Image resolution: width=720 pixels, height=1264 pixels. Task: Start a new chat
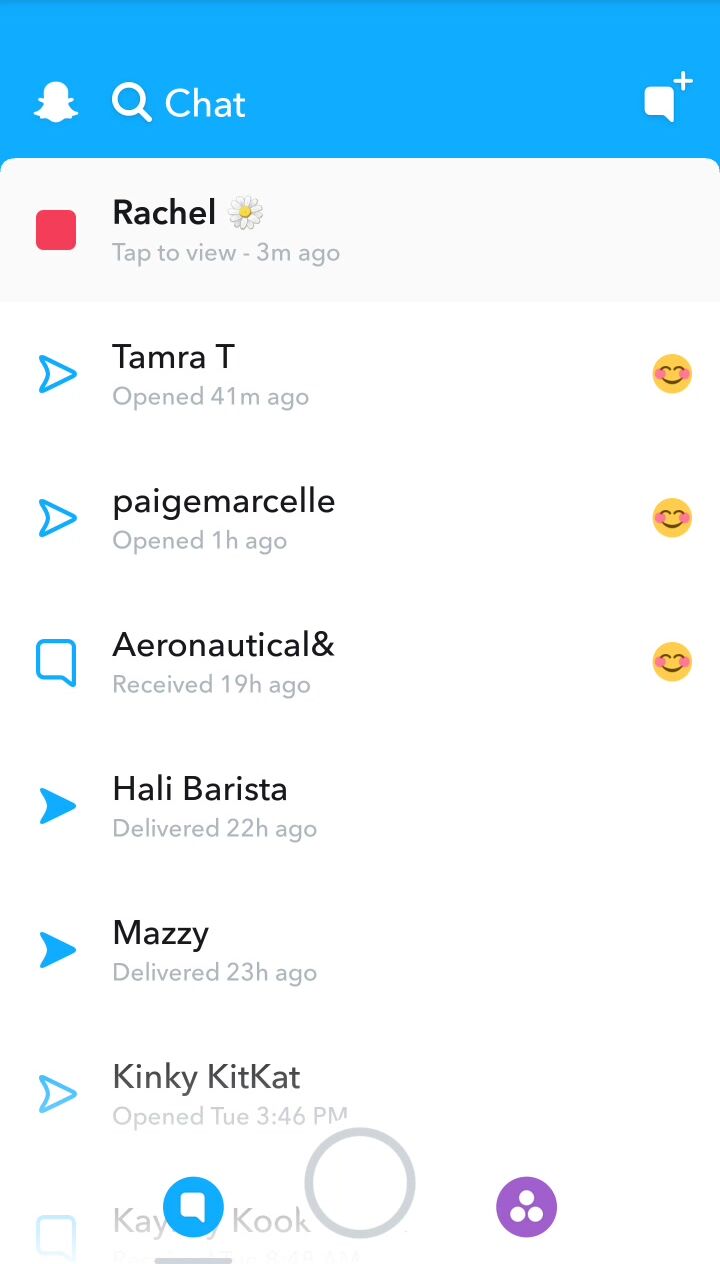(x=667, y=98)
